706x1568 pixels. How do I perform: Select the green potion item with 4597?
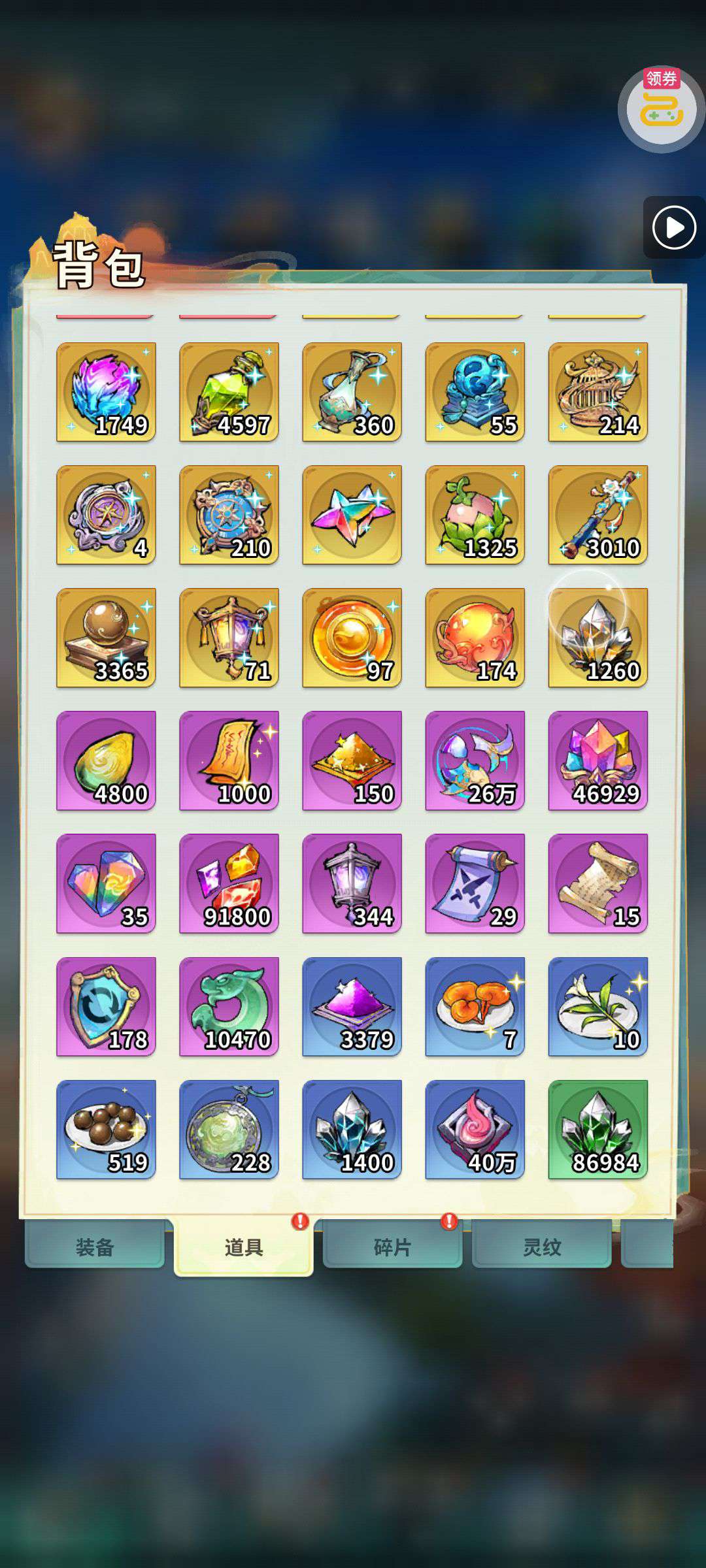[x=229, y=391]
